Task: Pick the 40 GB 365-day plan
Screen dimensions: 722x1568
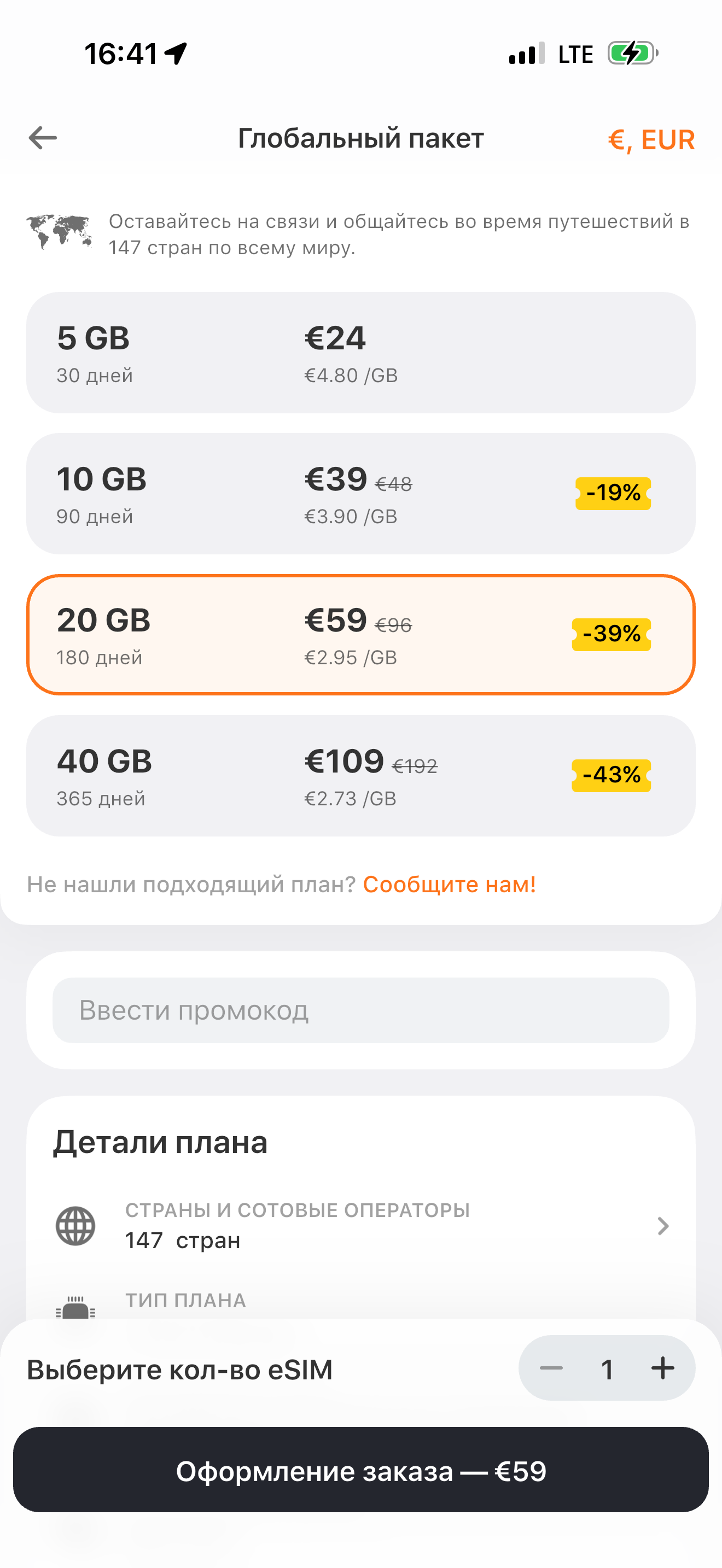Action: 360,775
